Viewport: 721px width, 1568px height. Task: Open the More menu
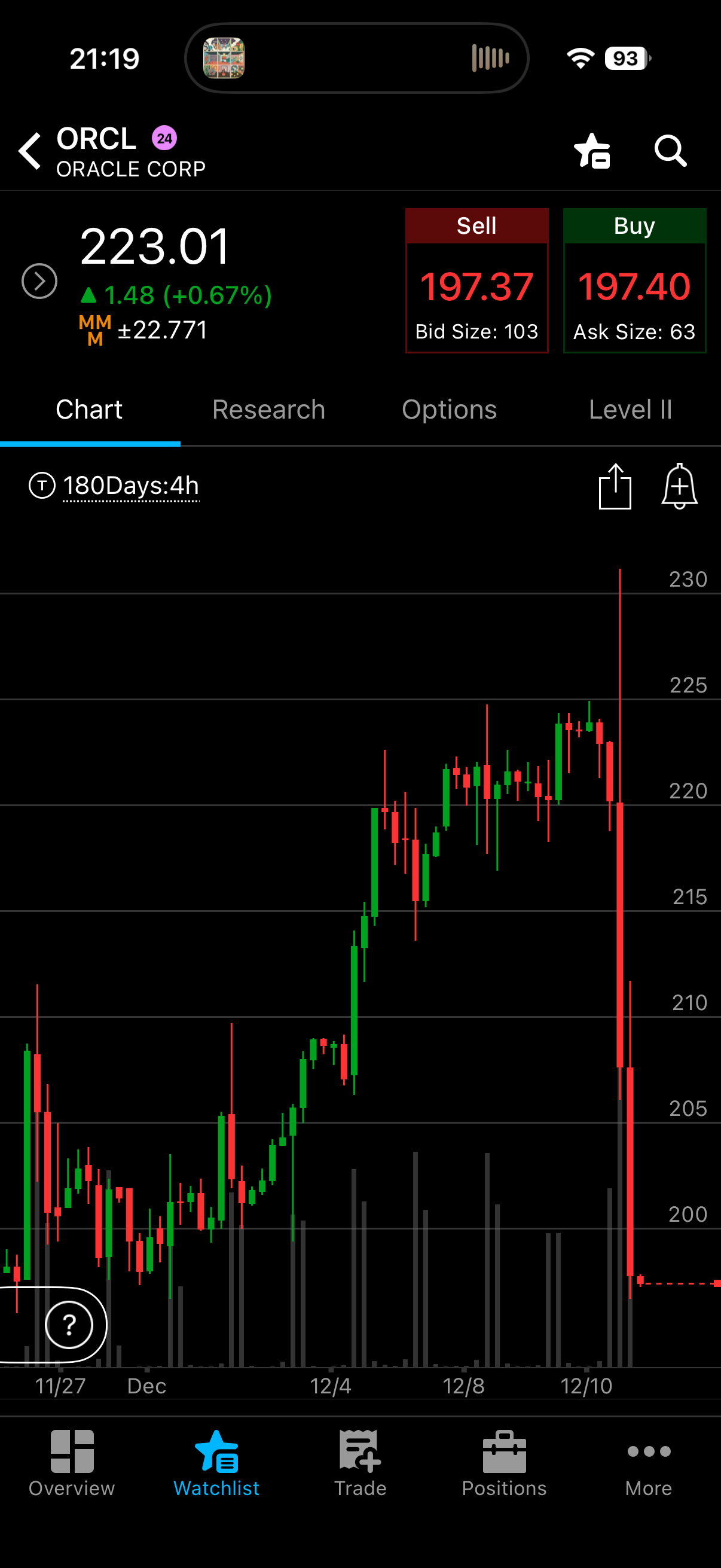tap(649, 1463)
